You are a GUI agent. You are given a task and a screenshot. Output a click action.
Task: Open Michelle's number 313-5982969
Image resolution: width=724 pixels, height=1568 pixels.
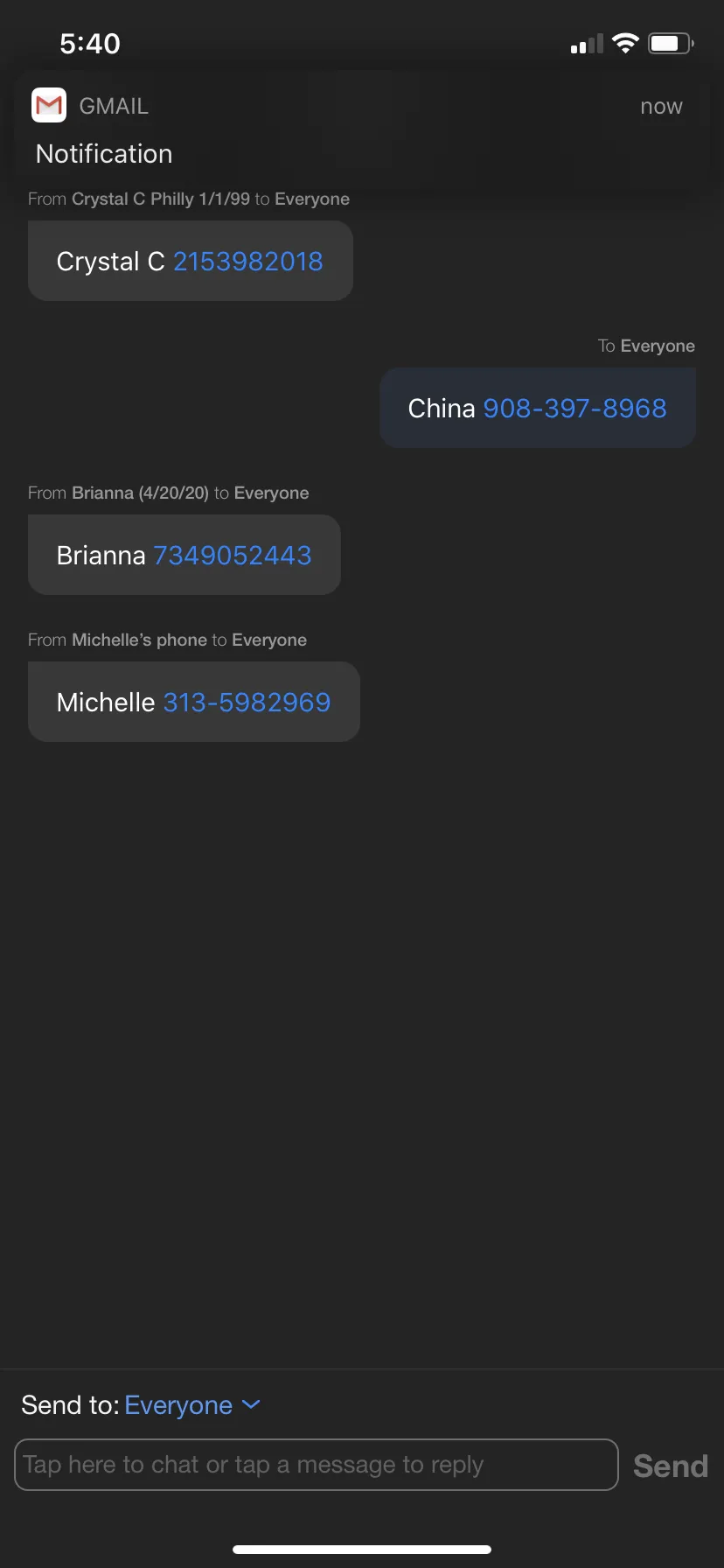[247, 703]
